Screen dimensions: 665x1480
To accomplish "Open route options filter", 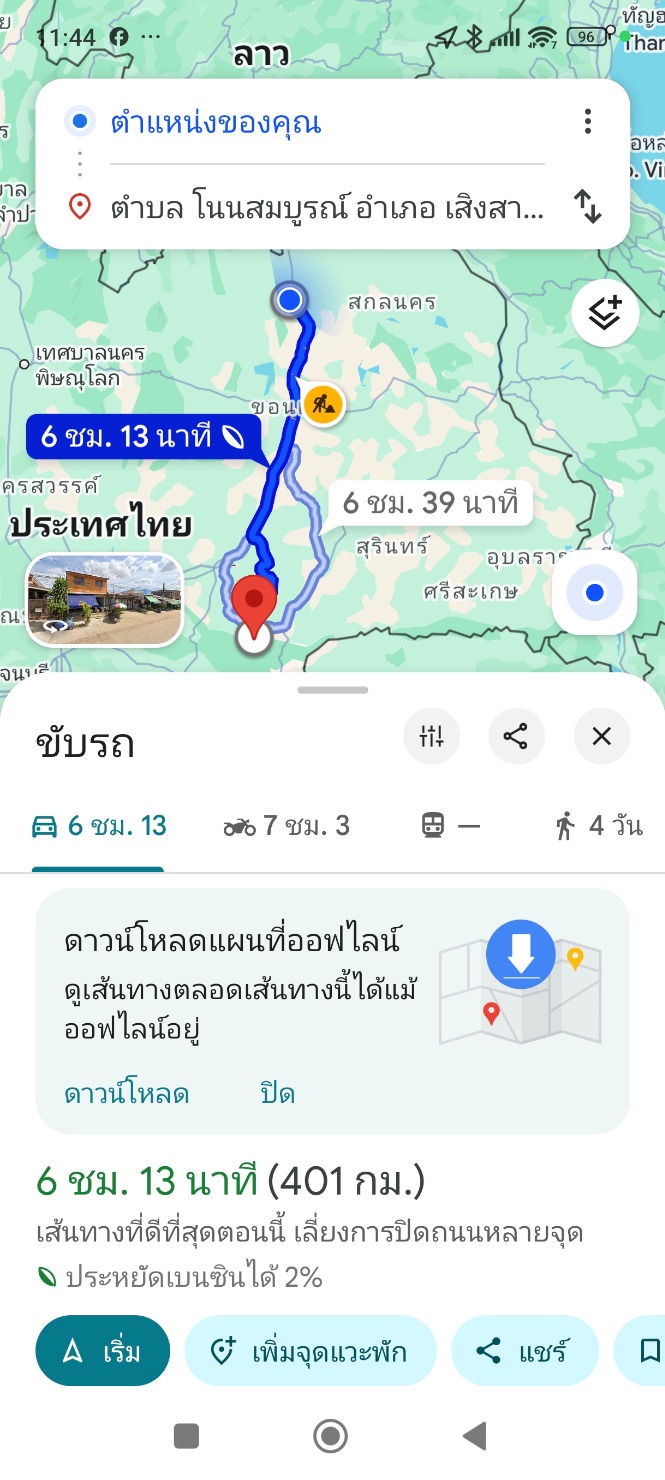I will [x=432, y=737].
